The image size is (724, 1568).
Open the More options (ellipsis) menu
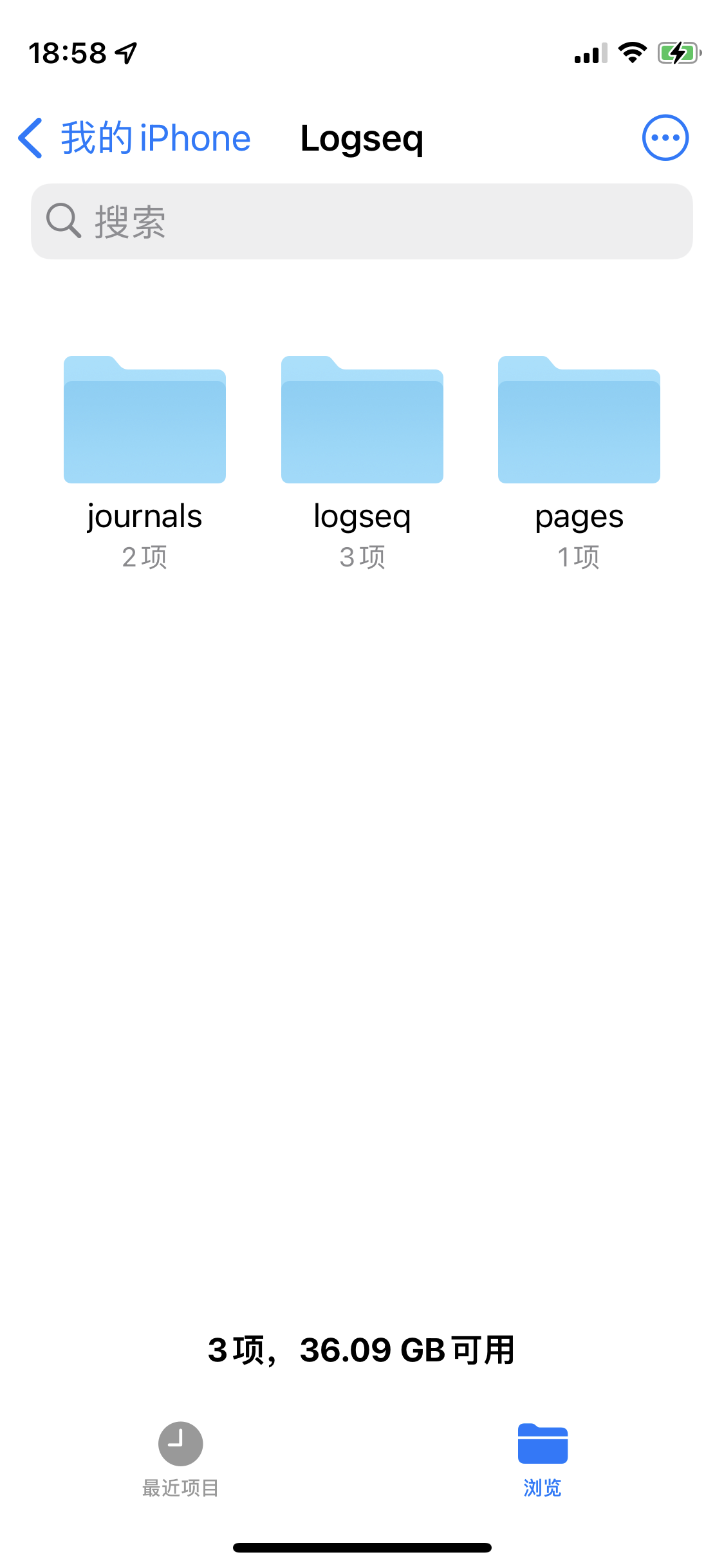665,137
